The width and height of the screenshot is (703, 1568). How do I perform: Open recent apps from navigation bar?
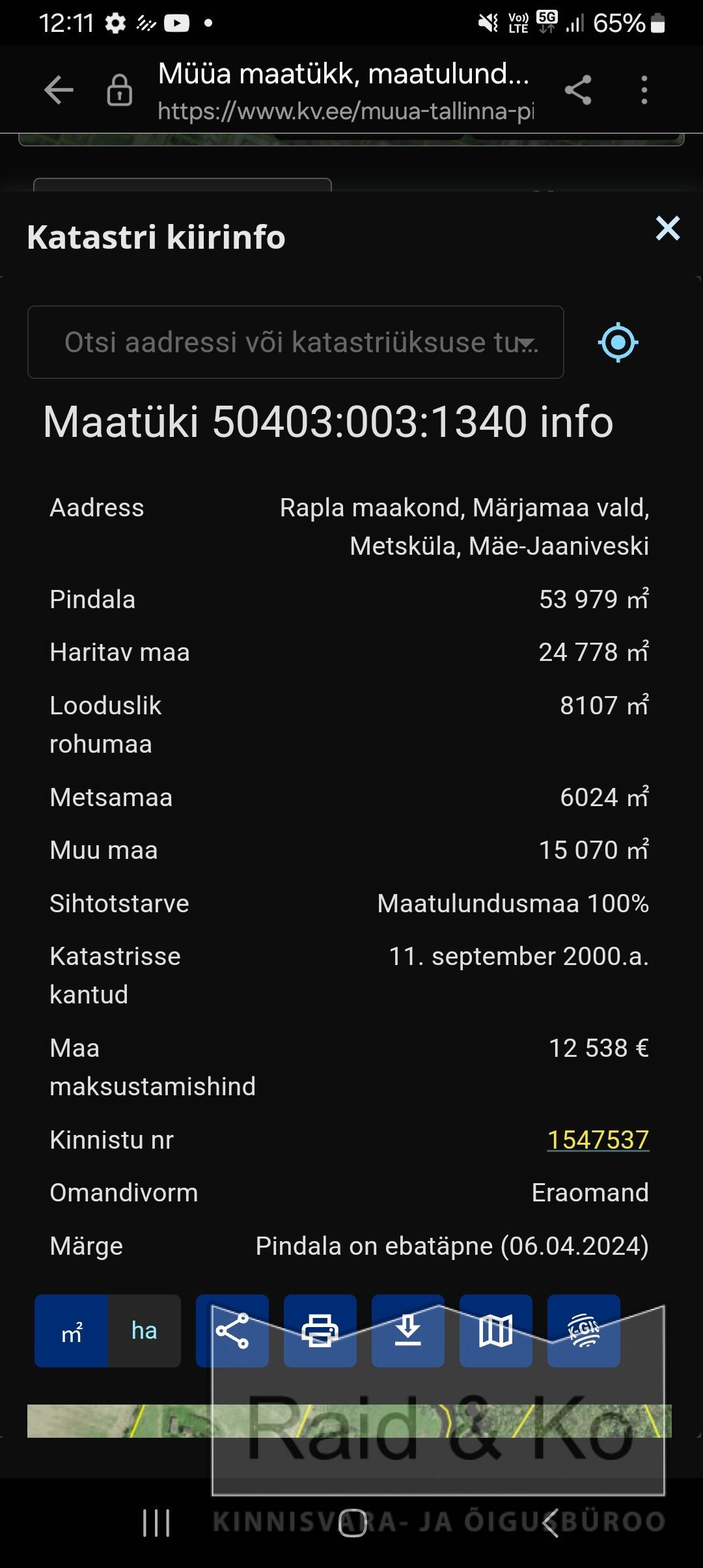pyautogui.click(x=156, y=1523)
